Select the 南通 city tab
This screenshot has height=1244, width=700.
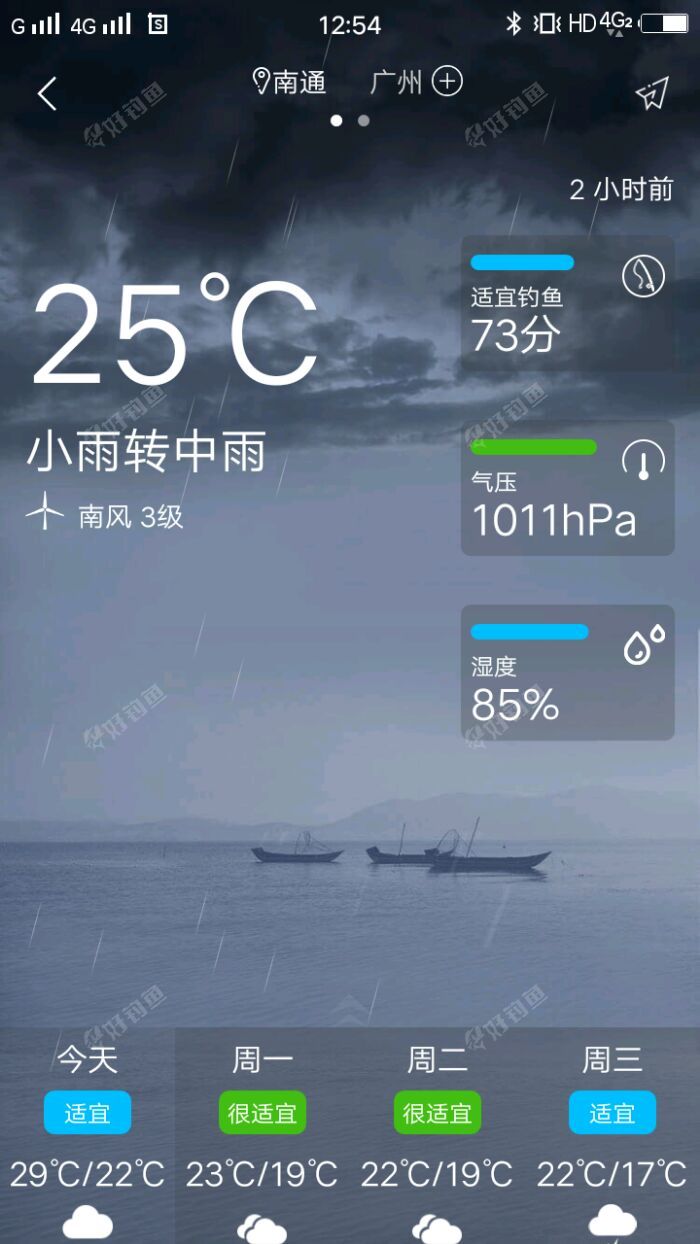click(x=290, y=82)
